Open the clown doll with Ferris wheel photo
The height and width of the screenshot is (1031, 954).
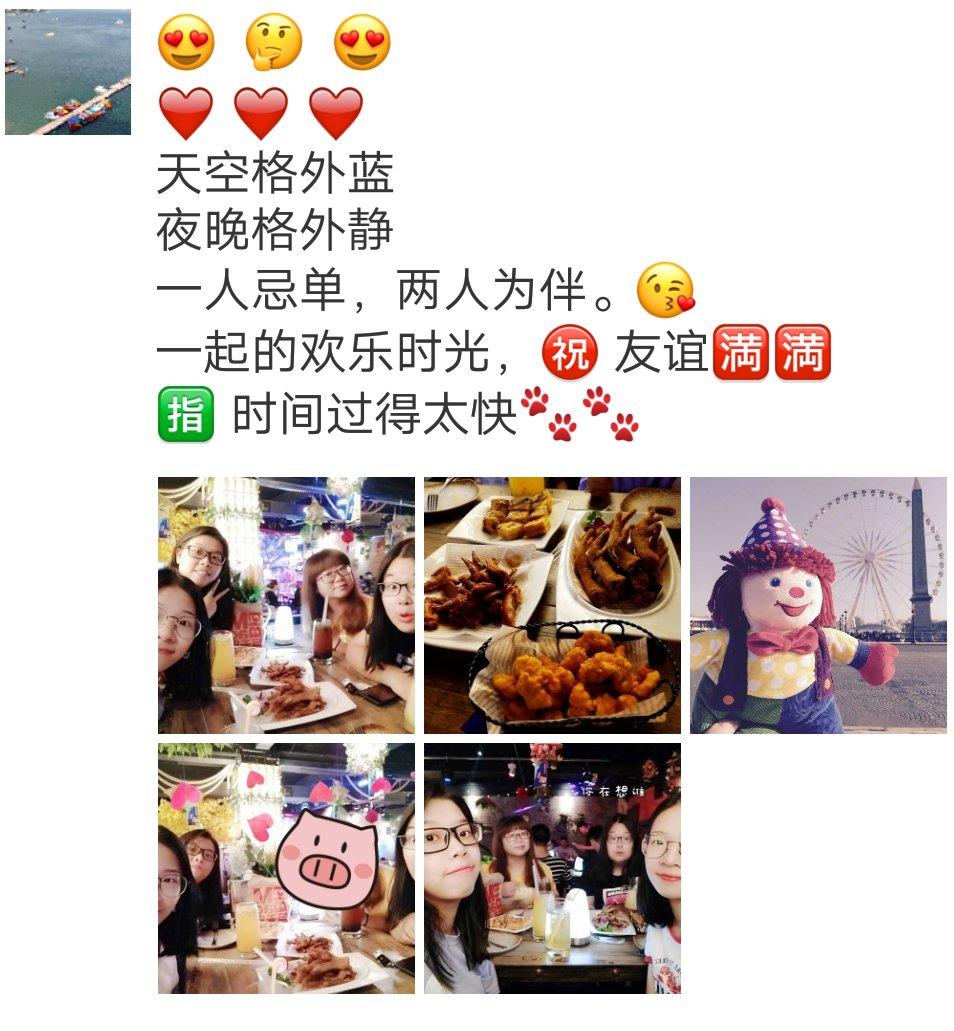pos(818,605)
